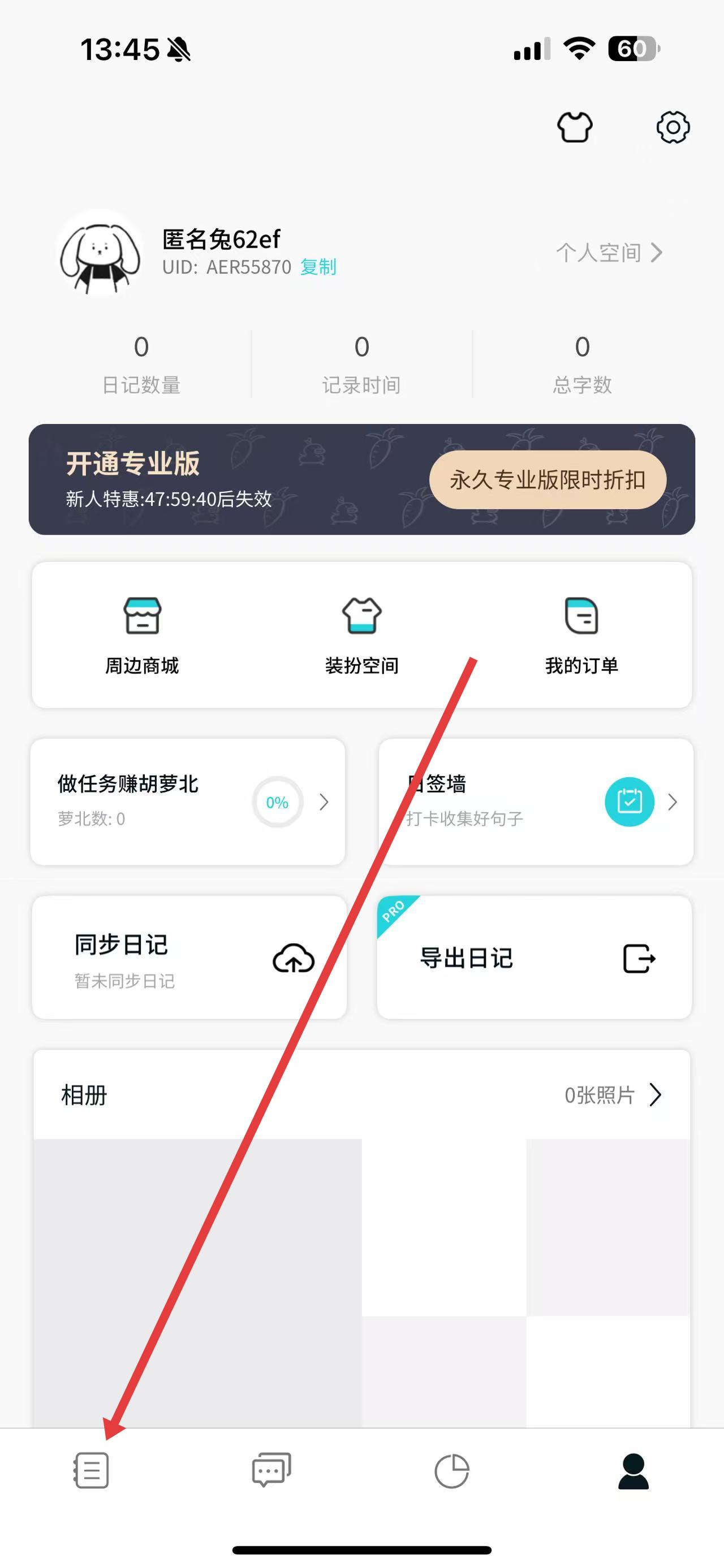Open 日签墙 daily check-in card
Screen dimensions: 724x1568
point(536,801)
